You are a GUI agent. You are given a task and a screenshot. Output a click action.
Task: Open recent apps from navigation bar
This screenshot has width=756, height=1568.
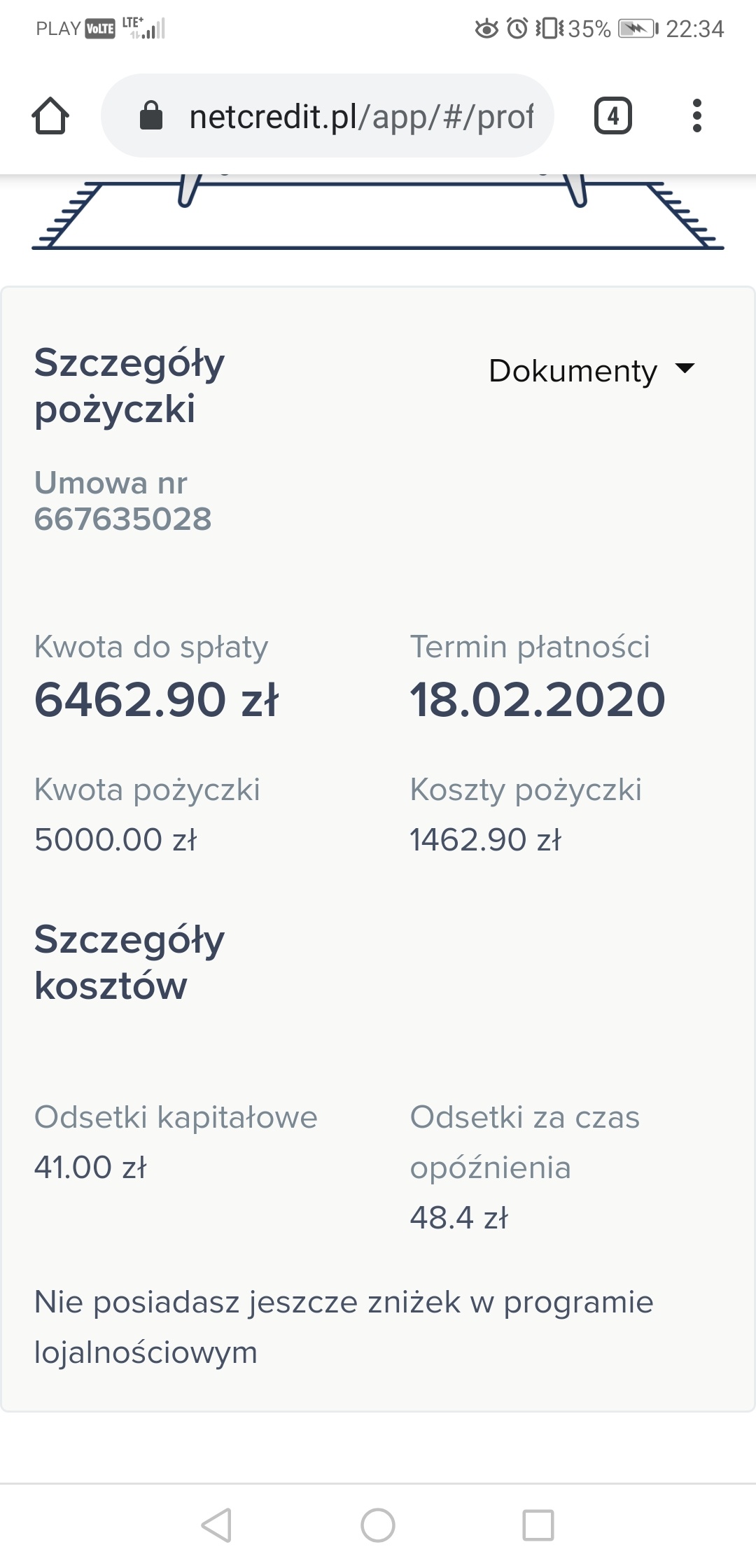(538, 1525)
